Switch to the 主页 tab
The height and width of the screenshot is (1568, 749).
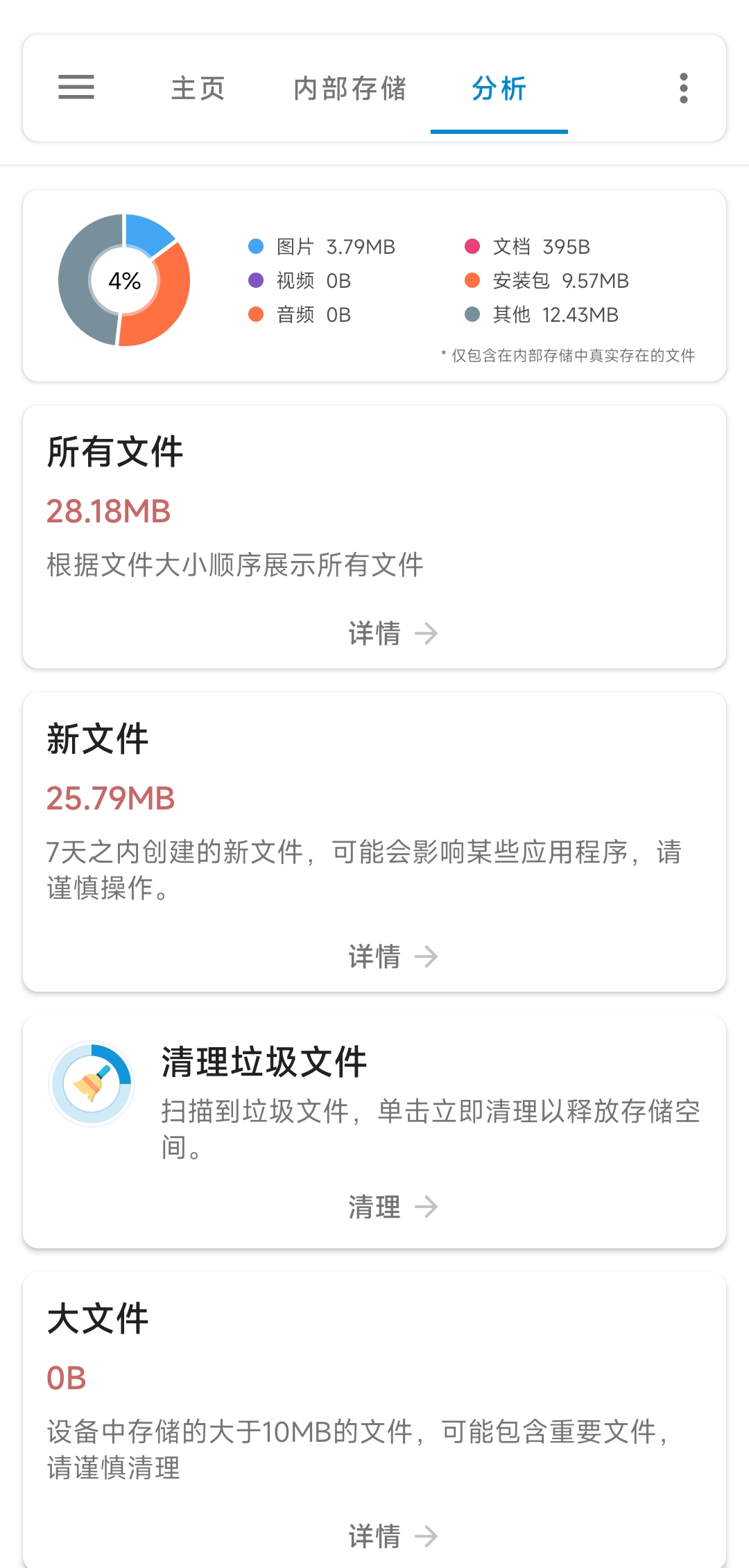pos(198,89)
